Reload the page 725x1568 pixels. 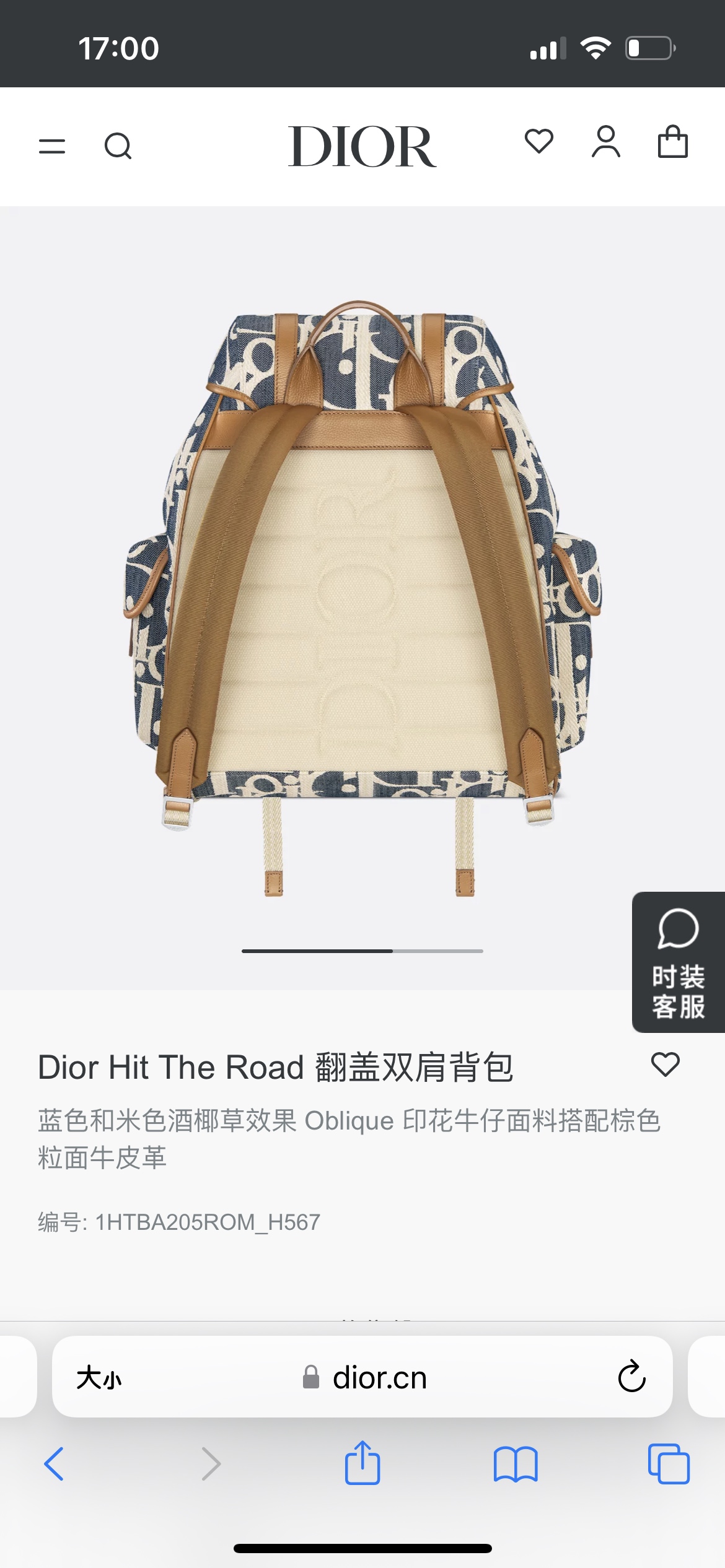point(631,1377)
